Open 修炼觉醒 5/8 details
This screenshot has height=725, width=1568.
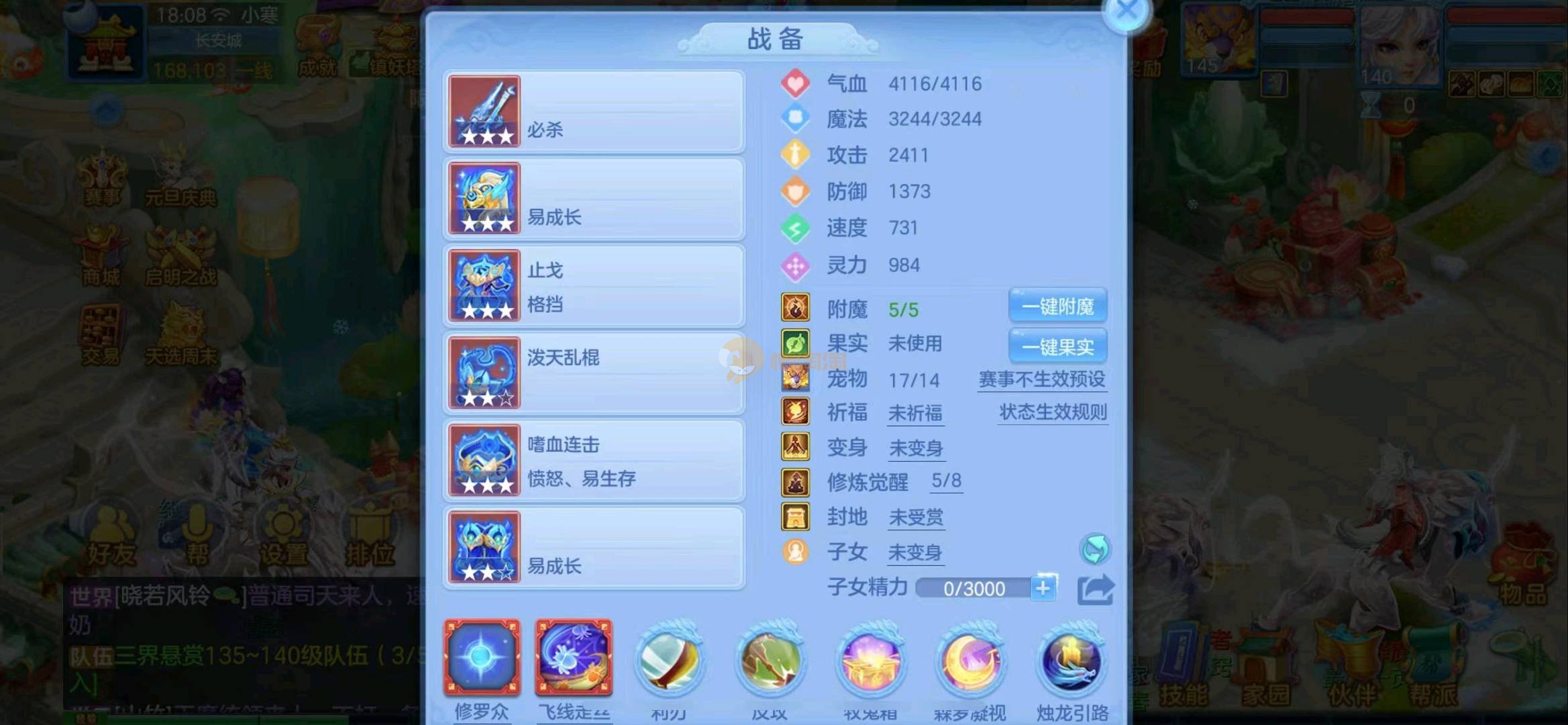(x=946, y=481)
